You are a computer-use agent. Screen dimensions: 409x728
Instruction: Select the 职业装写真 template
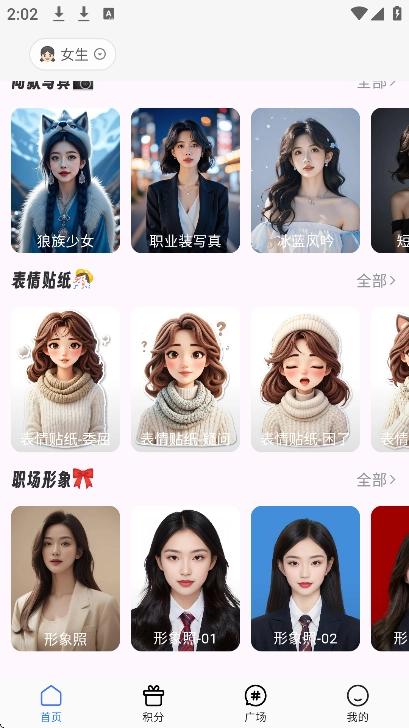(185, 181)
